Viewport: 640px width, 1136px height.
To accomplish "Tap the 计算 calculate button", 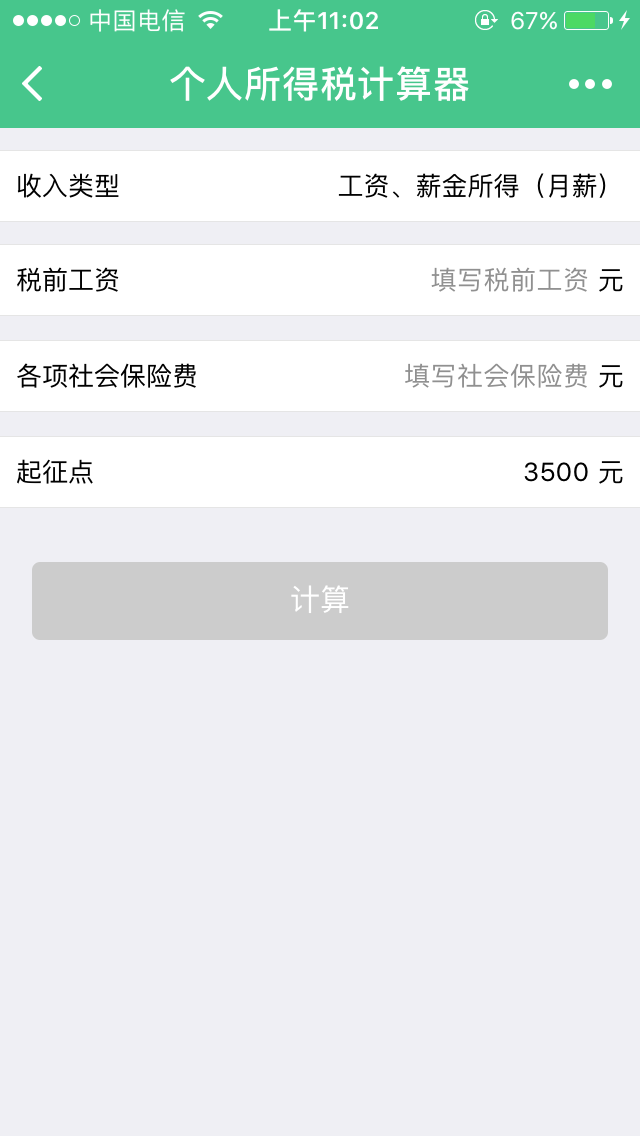I will [x=320, y=601].
